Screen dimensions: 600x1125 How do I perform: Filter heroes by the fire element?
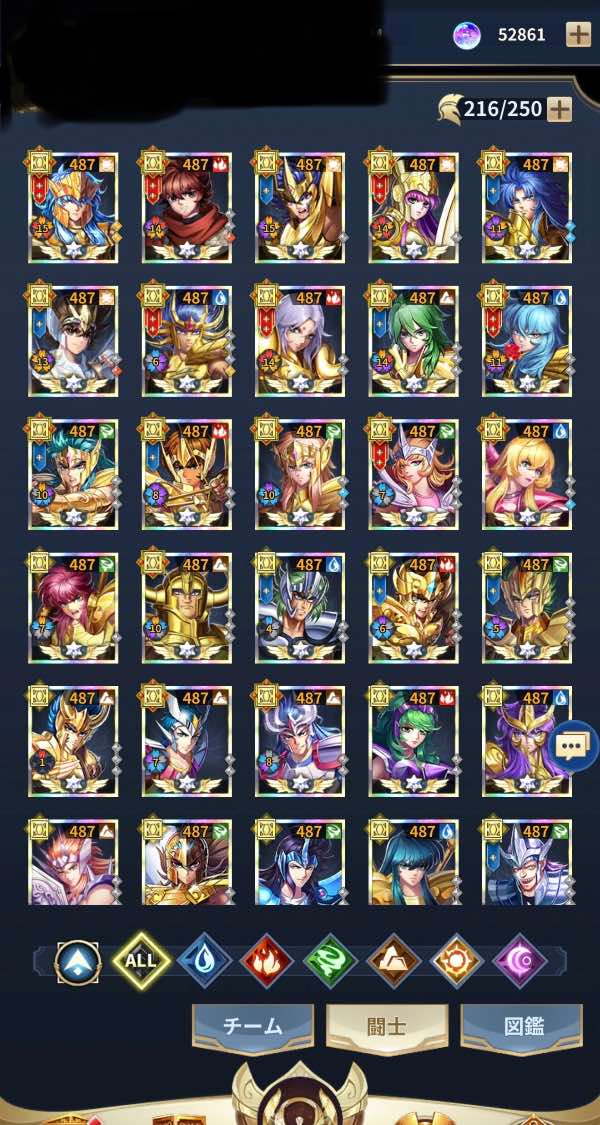click(267, 960)
